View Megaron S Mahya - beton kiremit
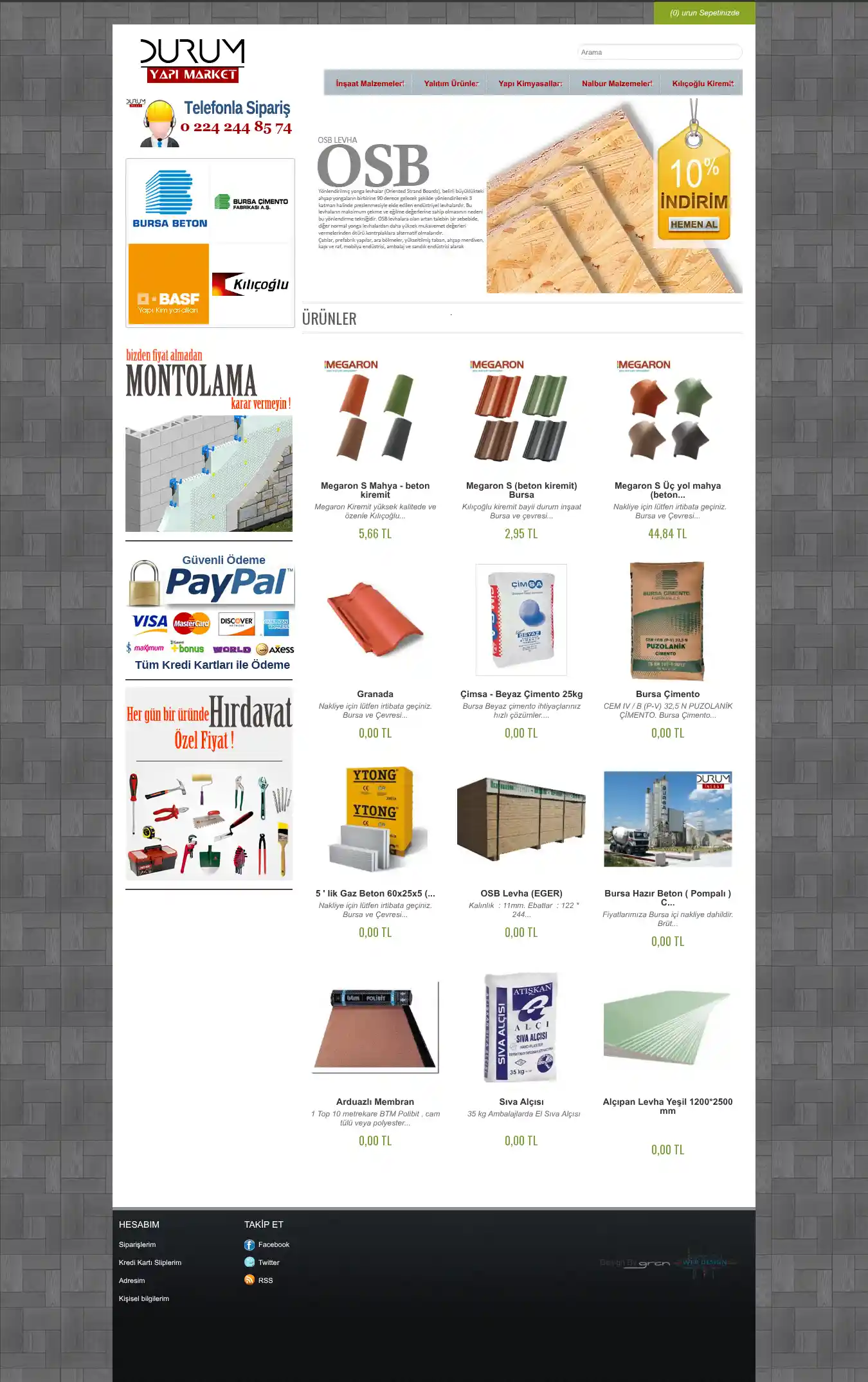 click(x=375, y=490)
